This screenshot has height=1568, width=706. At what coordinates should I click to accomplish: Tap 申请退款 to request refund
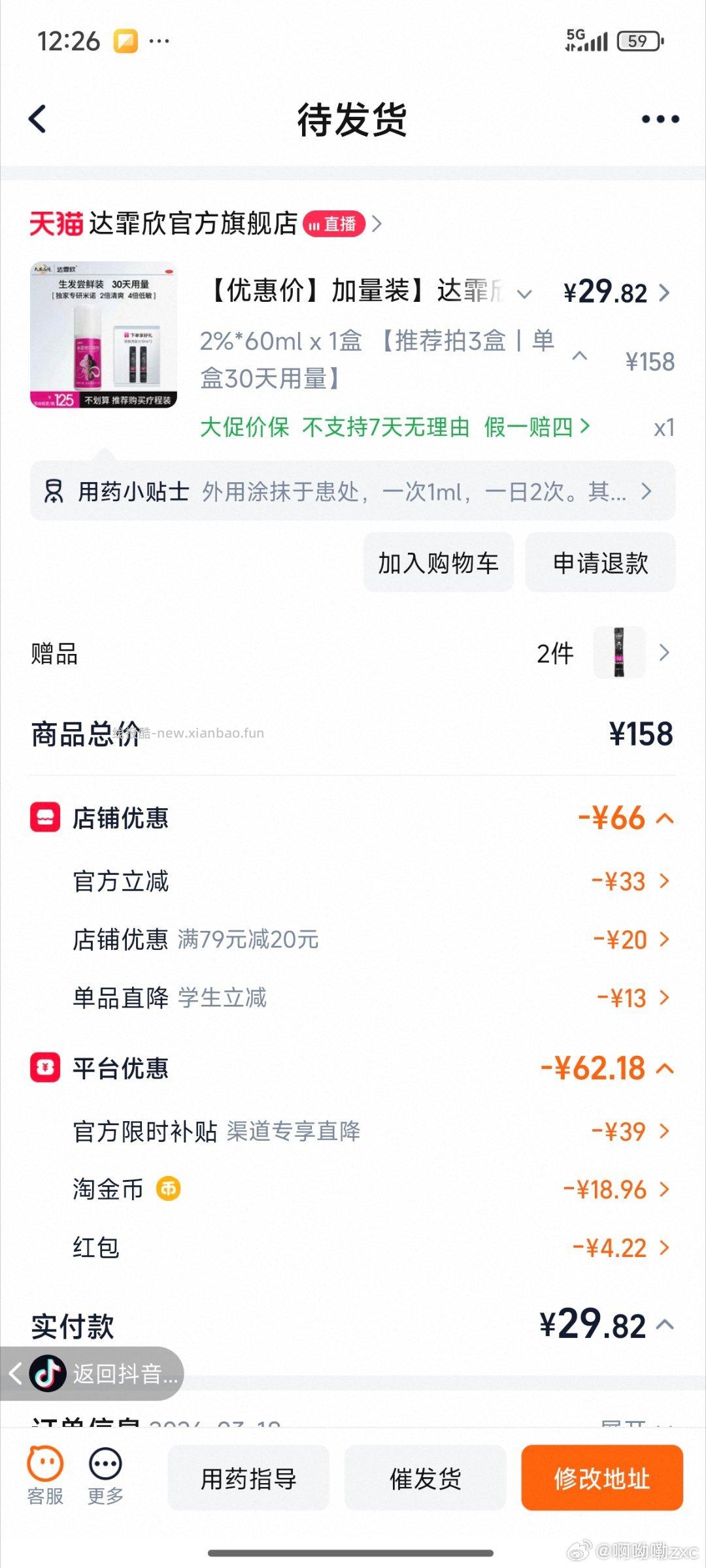[x=599, y=562]
